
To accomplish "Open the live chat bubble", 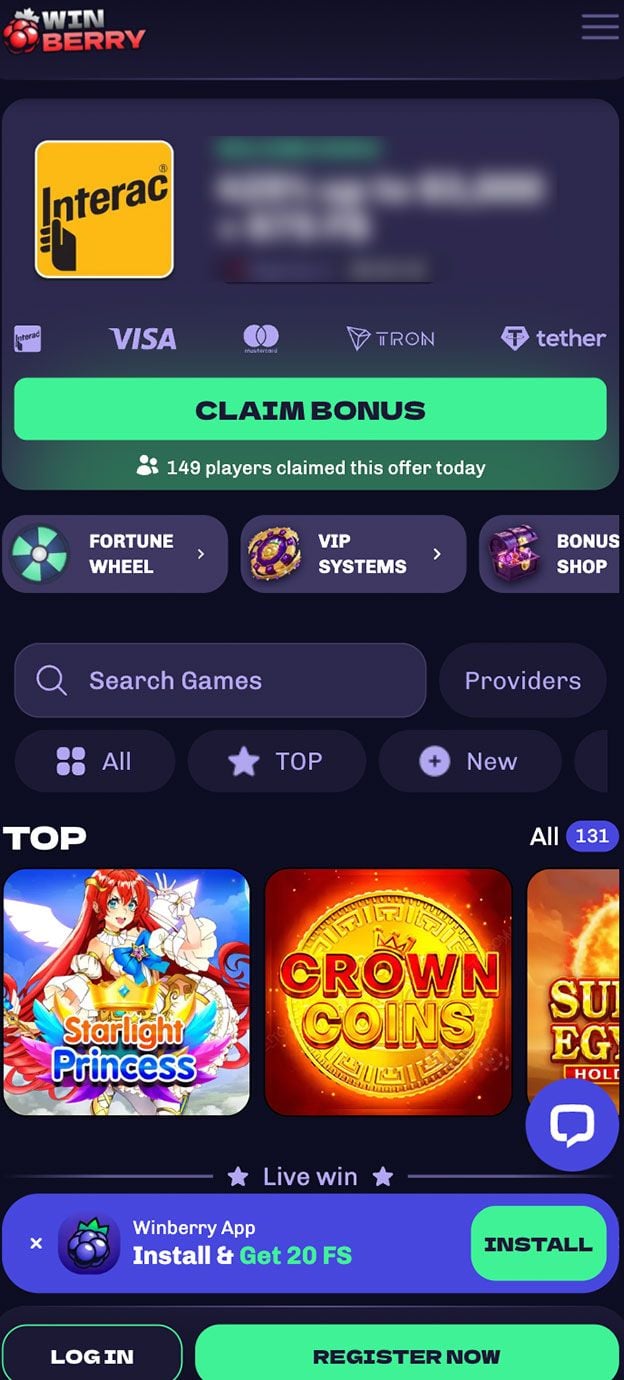I will point(573,1124).
